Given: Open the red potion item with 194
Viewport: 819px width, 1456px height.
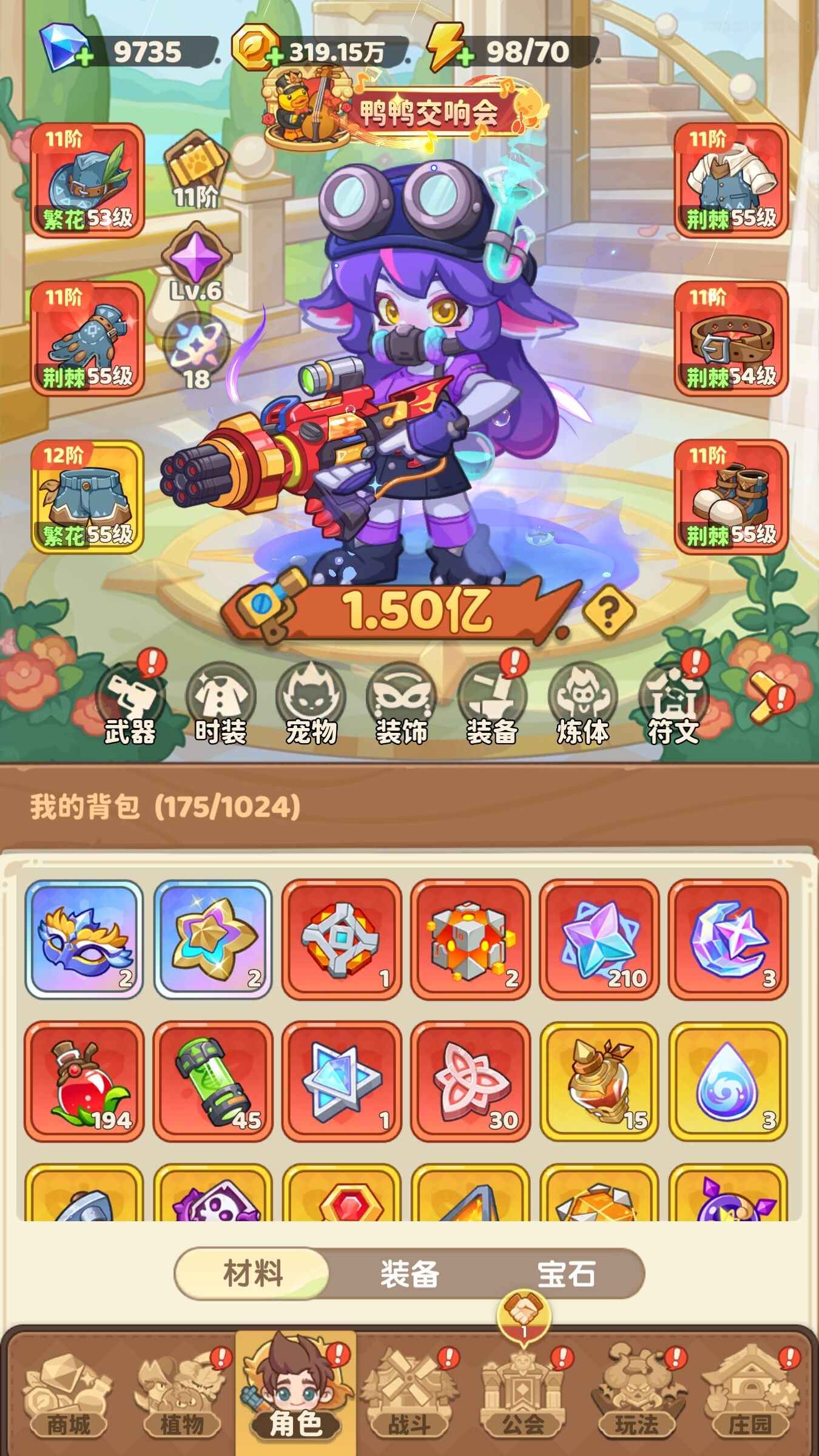Looking at the screenshot, I should (x=84, y=1081).
